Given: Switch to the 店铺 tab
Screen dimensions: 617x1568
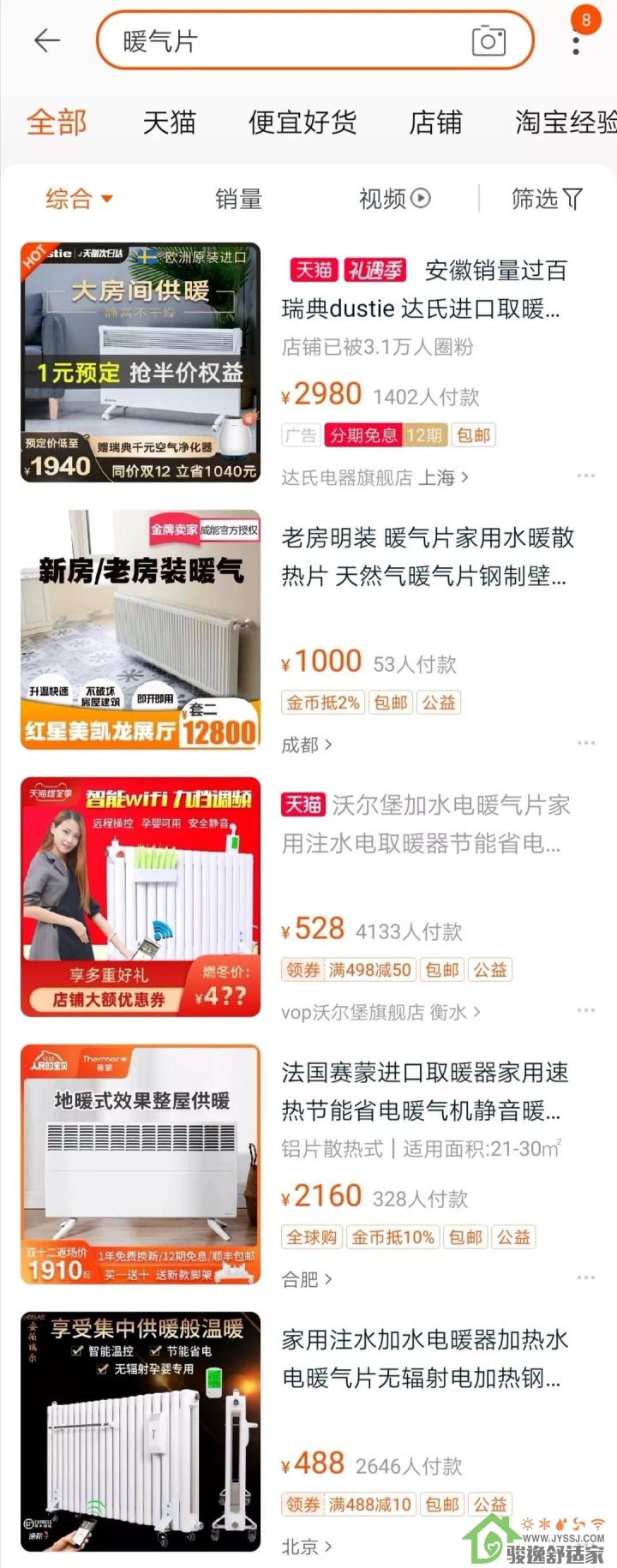Looking at the screenshot, I should coord(435,123).
